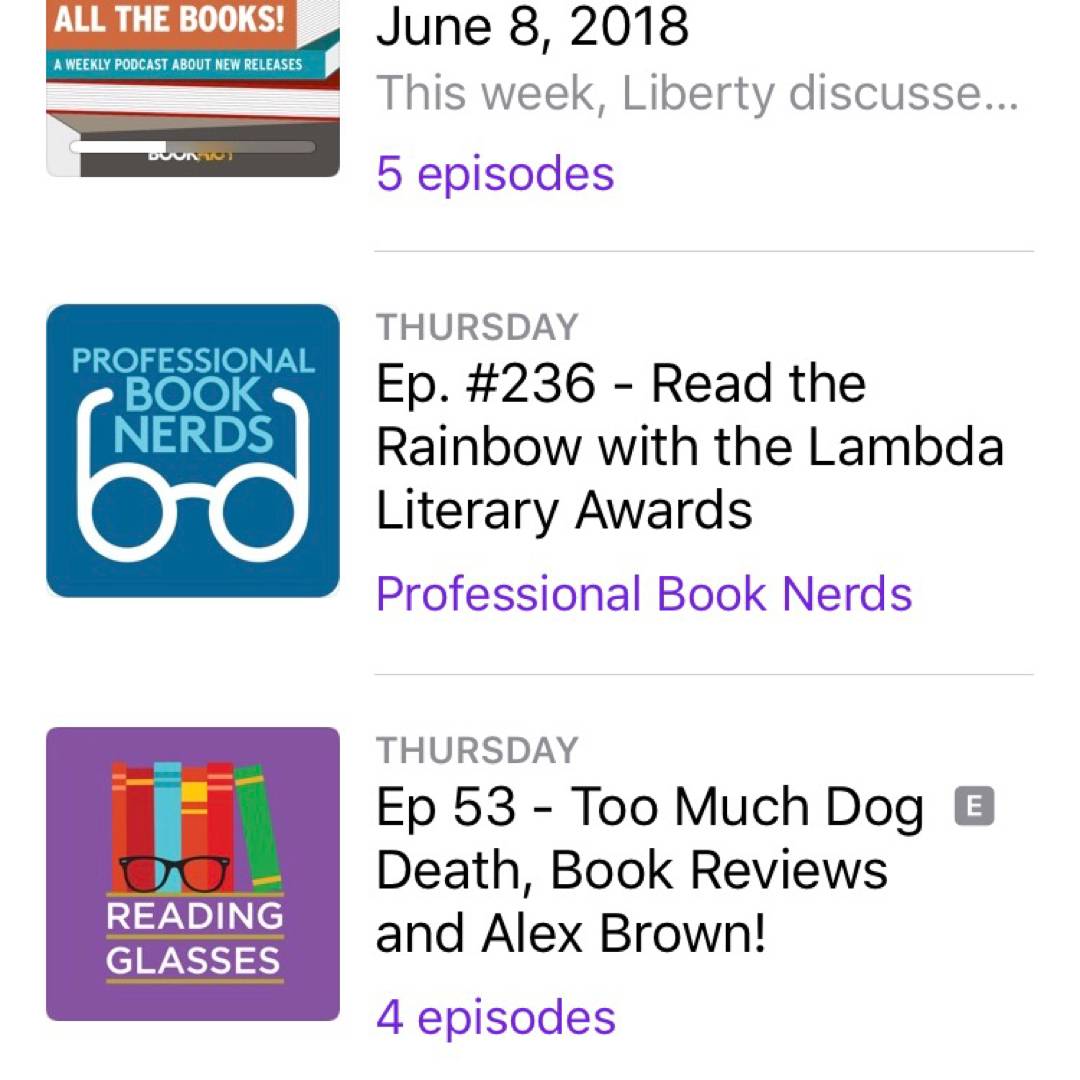Open Ep 53 Too Much Dog Death episode
The image size is (1080, 1080).
[650, 870]
